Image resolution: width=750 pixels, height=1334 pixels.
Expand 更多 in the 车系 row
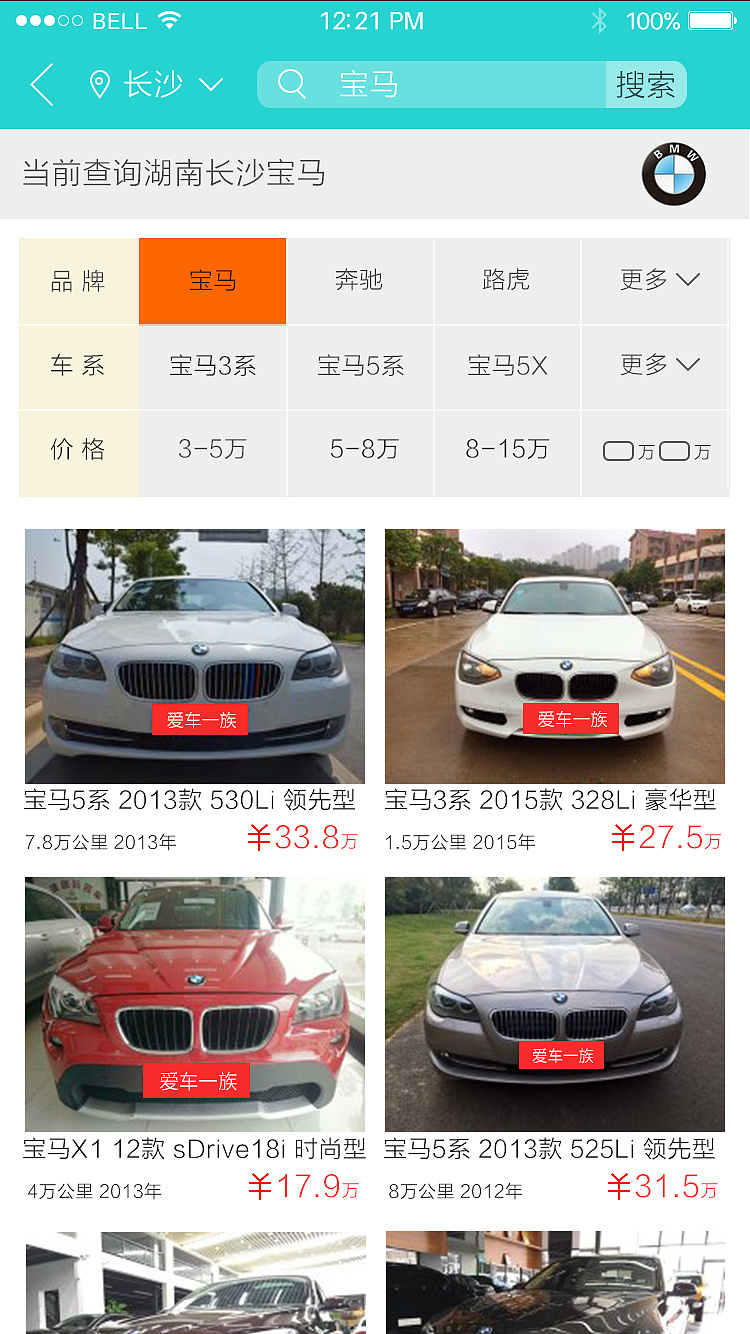(657, 366)
